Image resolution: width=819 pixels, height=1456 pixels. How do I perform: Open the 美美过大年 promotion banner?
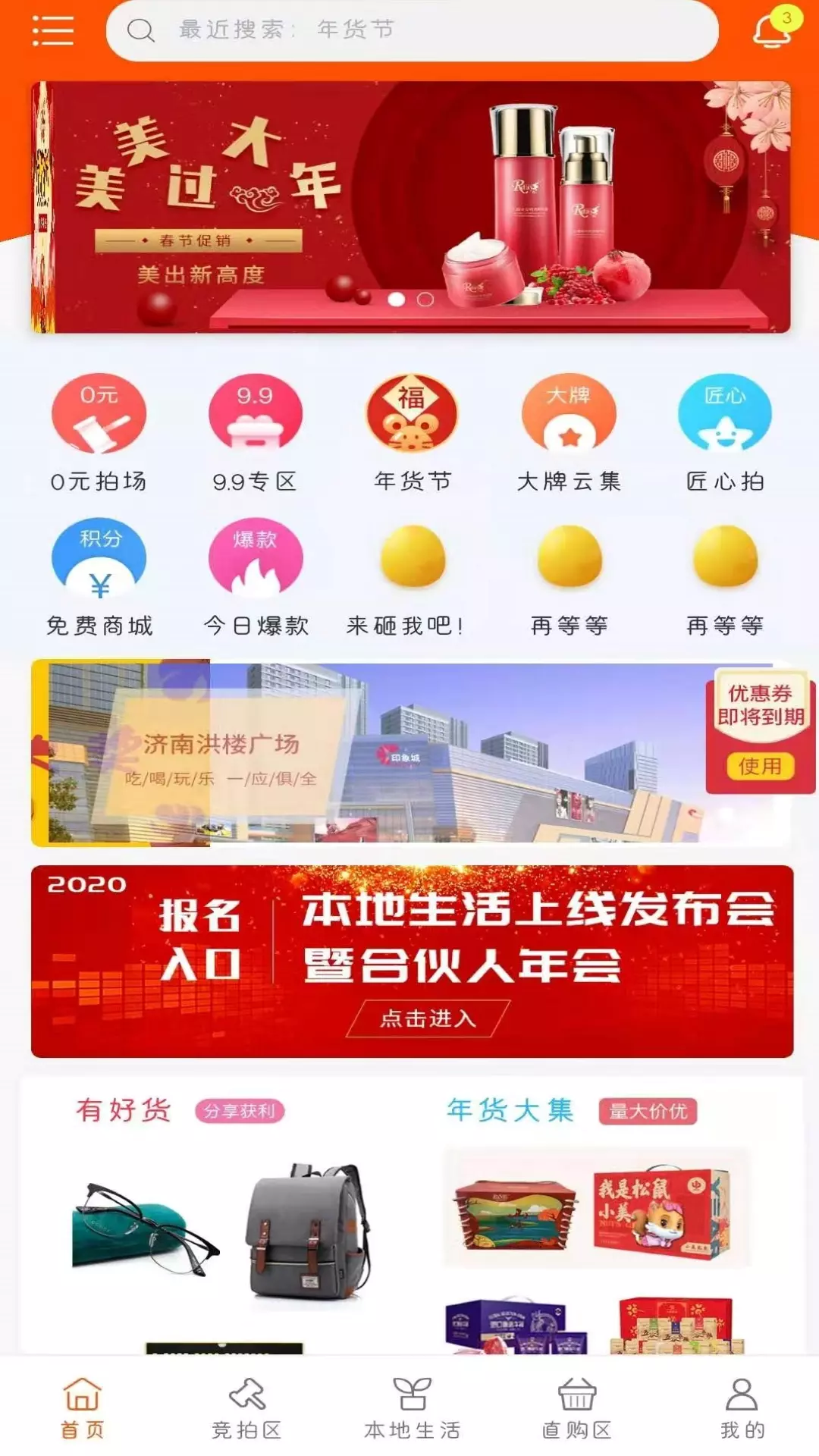coord(410,206)
